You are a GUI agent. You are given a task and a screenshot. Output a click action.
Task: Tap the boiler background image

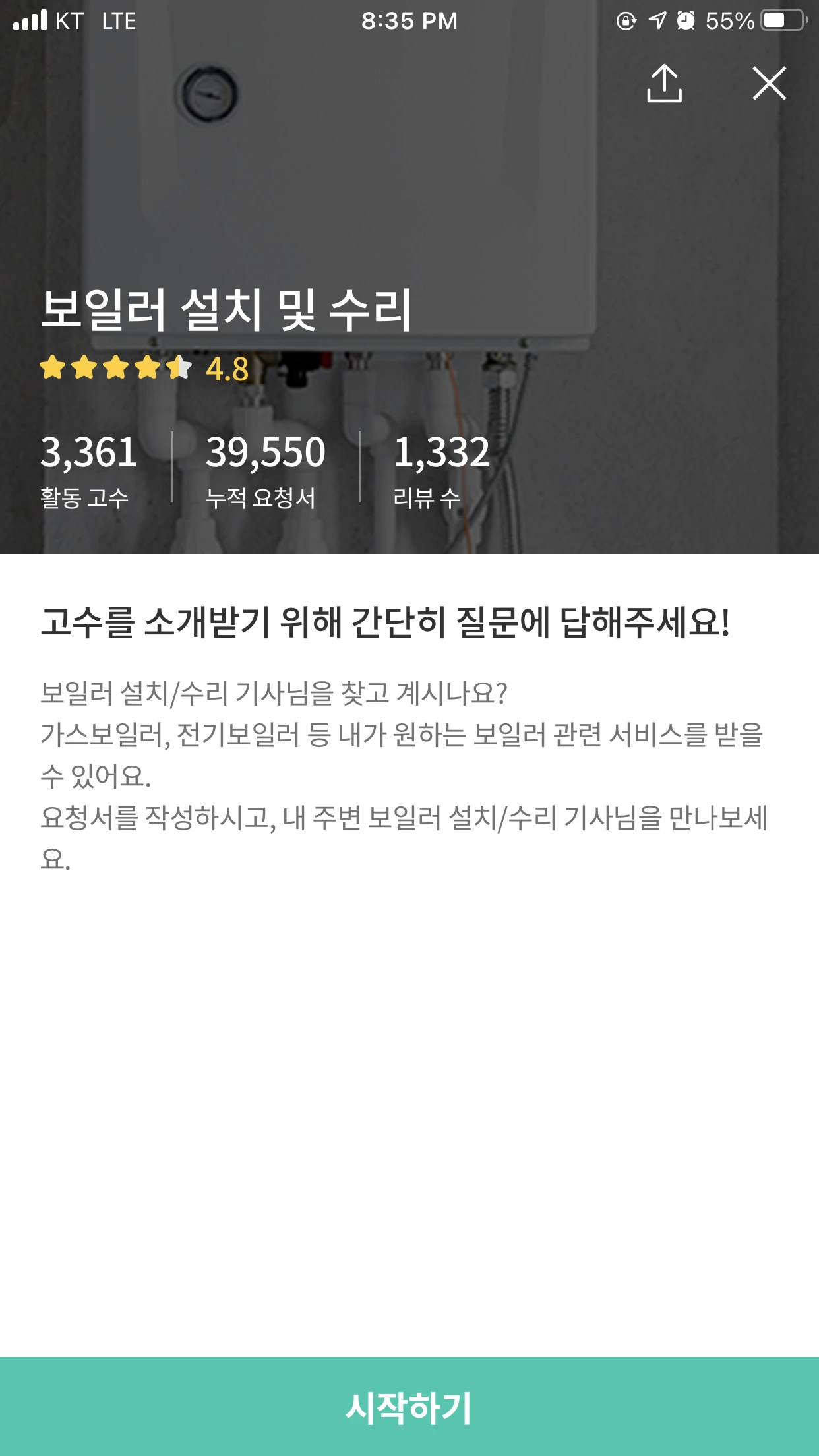[x=409, y=165]
